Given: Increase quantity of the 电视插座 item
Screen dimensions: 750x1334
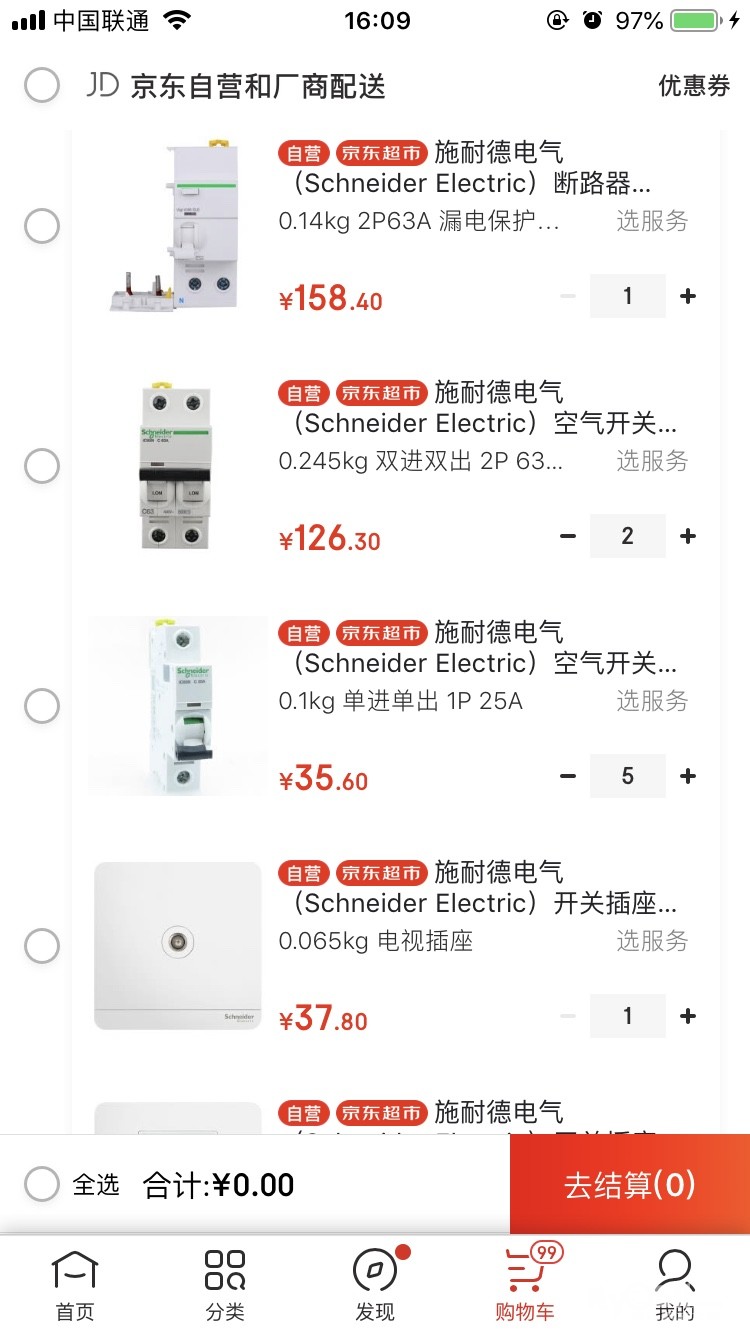Looking at the screenshot, I should [688, 1016].
